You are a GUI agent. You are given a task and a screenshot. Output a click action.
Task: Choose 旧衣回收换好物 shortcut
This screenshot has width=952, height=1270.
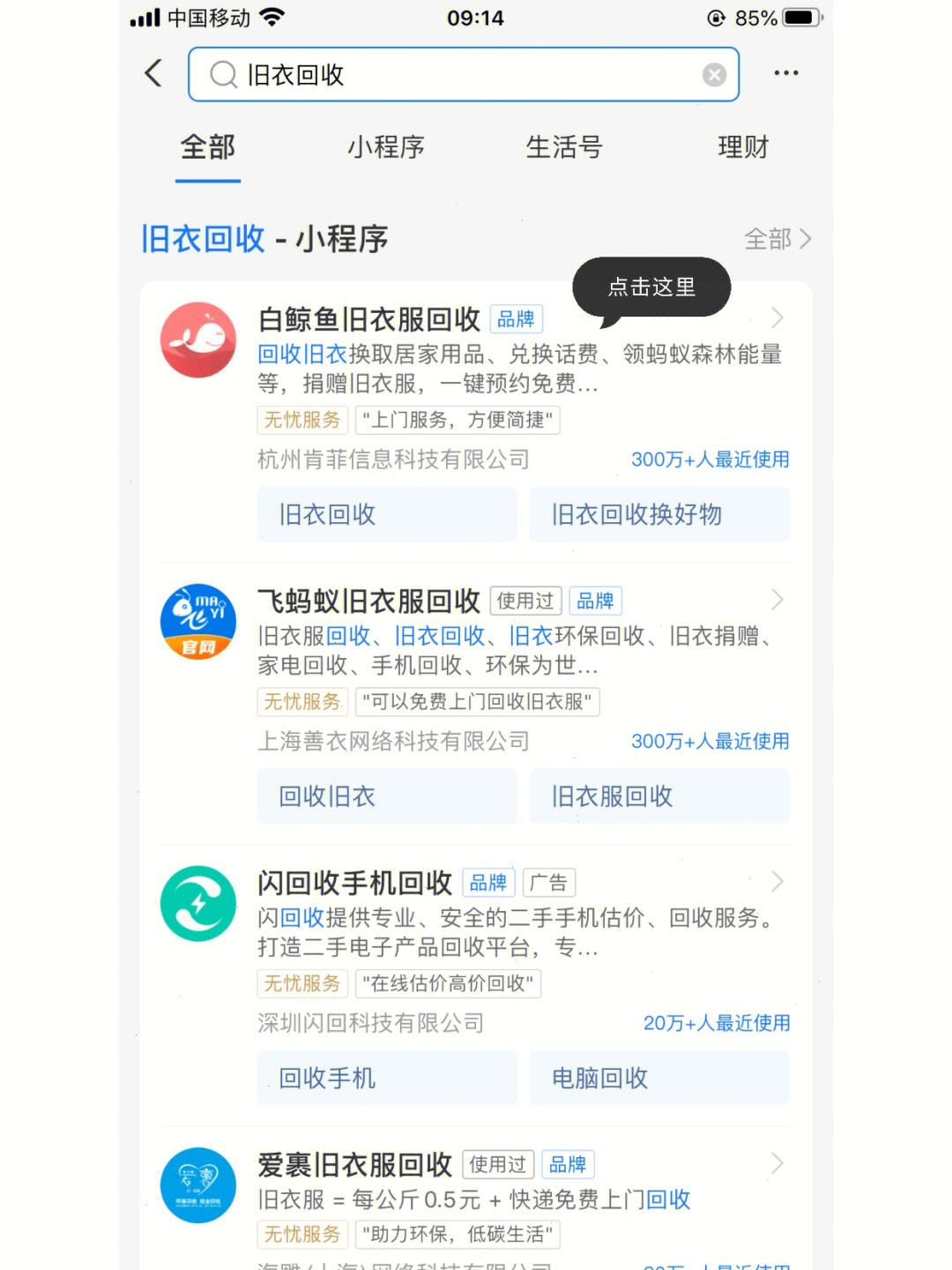pos(658,515)
